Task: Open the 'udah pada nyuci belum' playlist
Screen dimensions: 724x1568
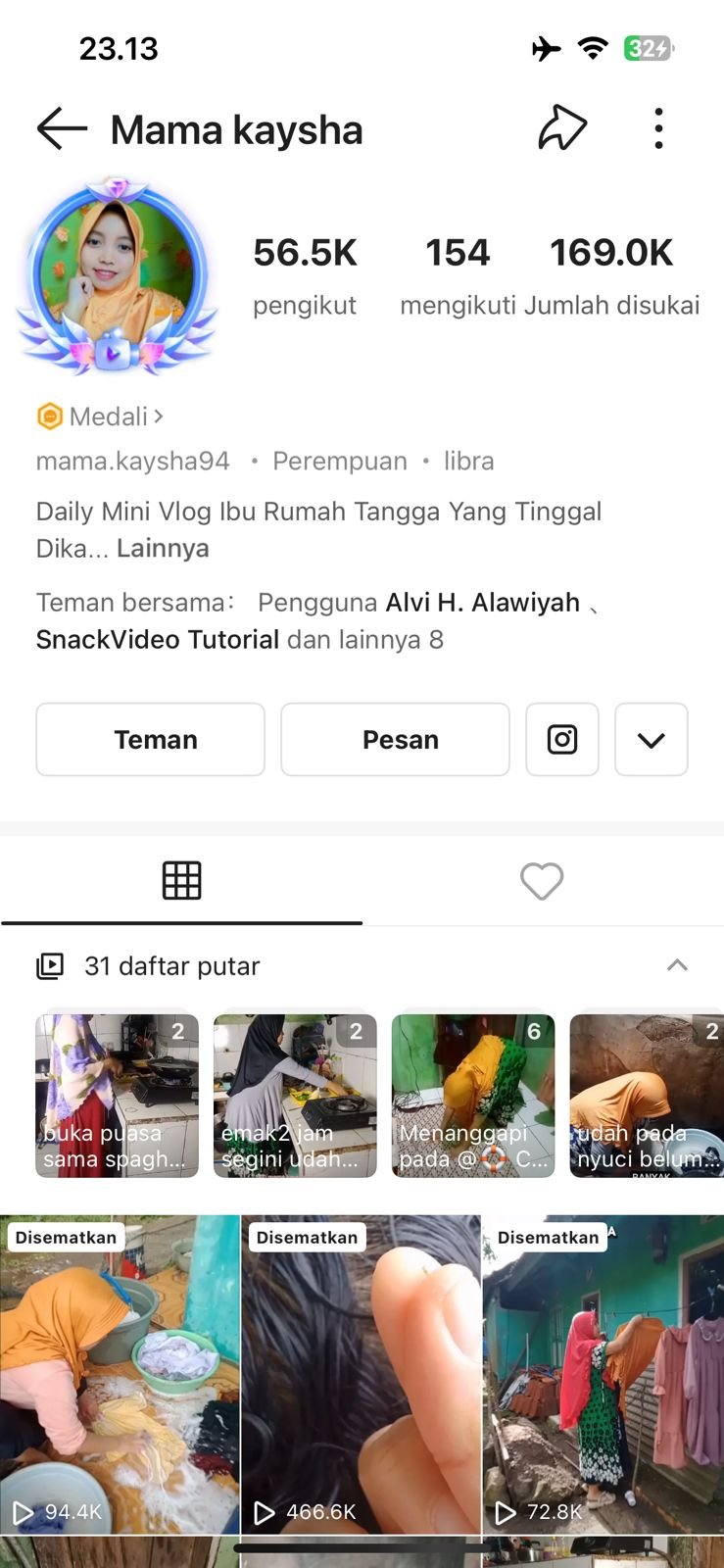Action: click(647, 1096)
